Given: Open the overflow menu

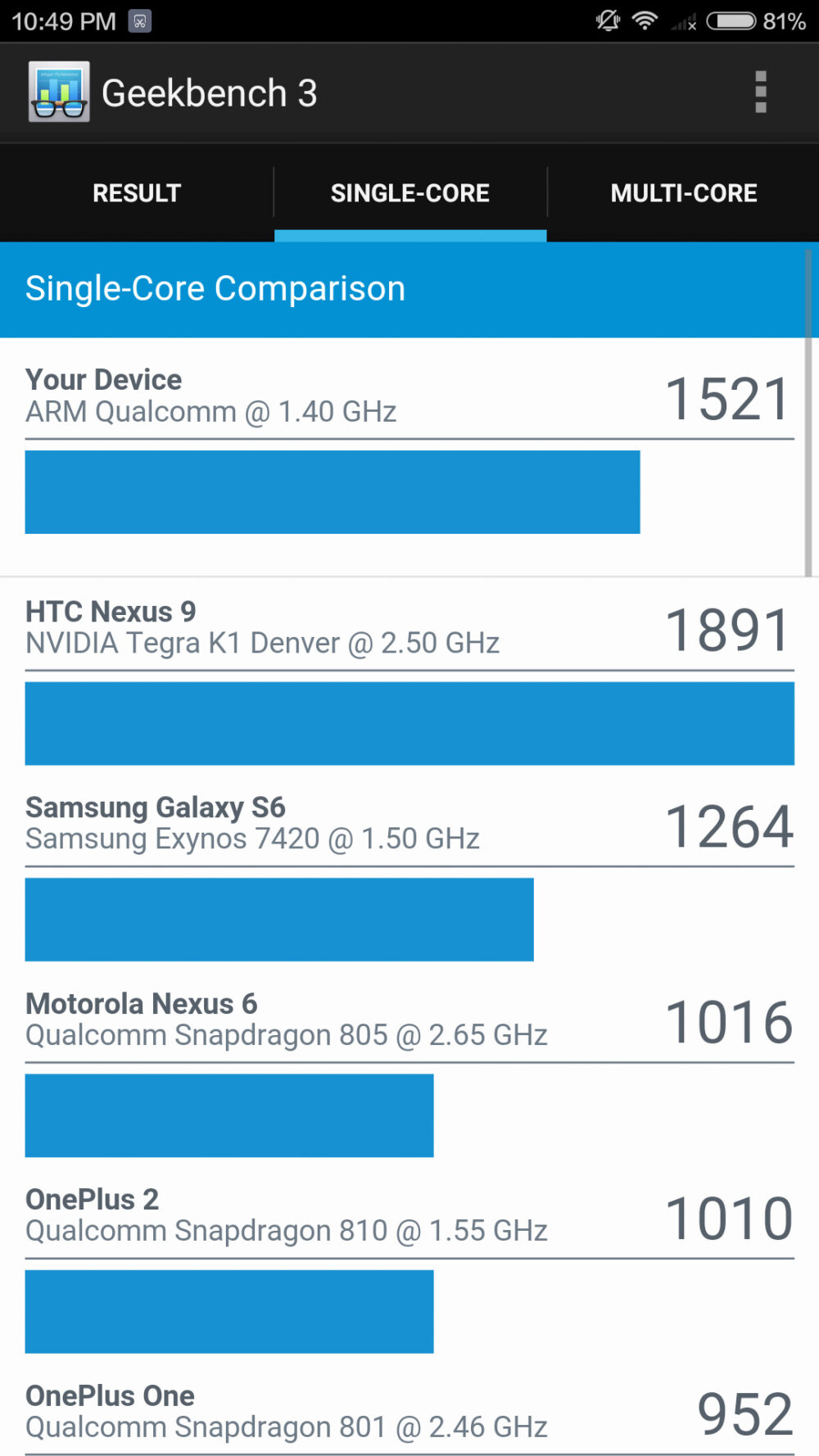Looking at the screenshot, I should pyautogui.click(x=760, y=92).
